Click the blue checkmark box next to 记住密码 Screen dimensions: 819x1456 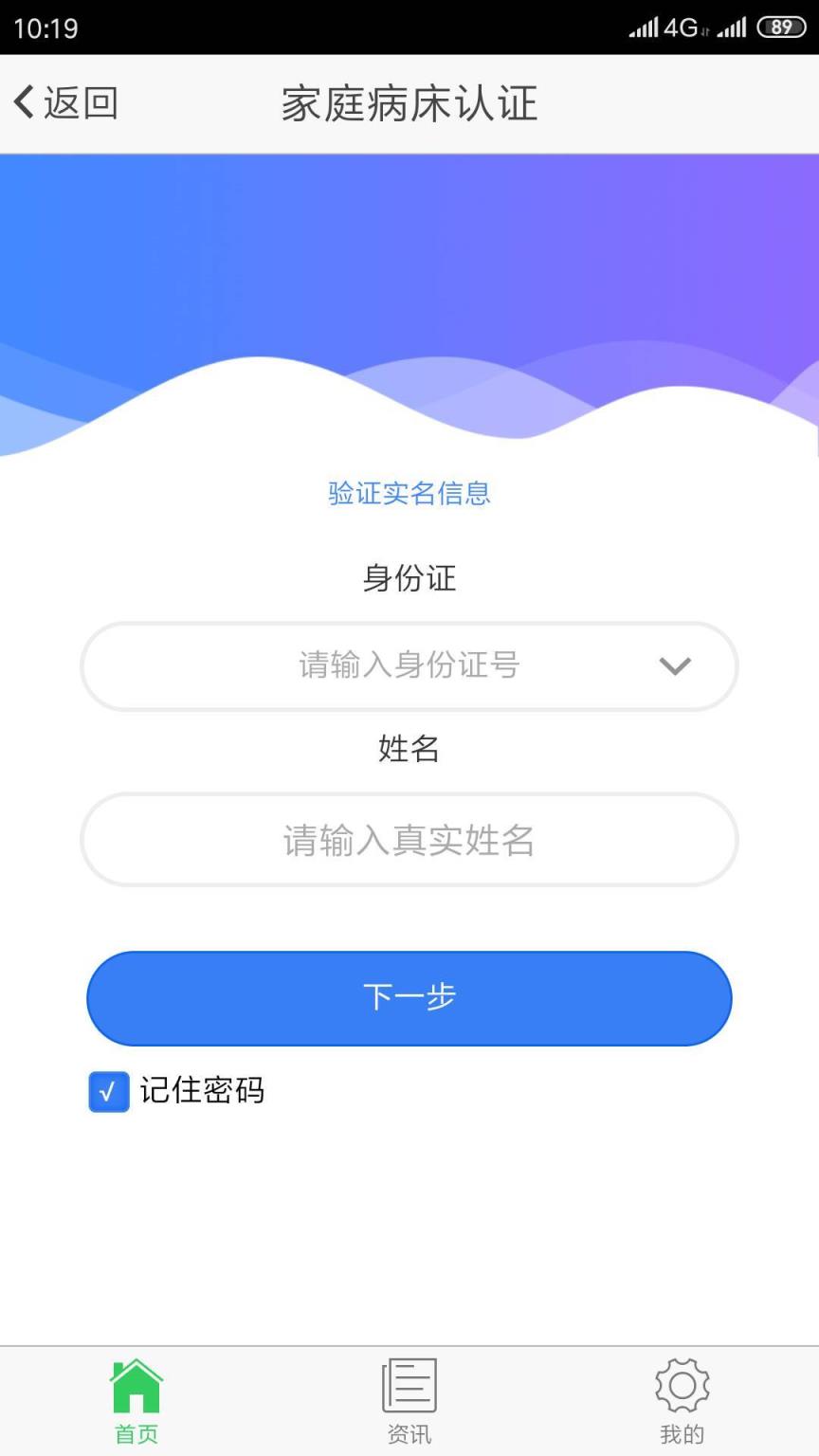(x=107, y=1092)
